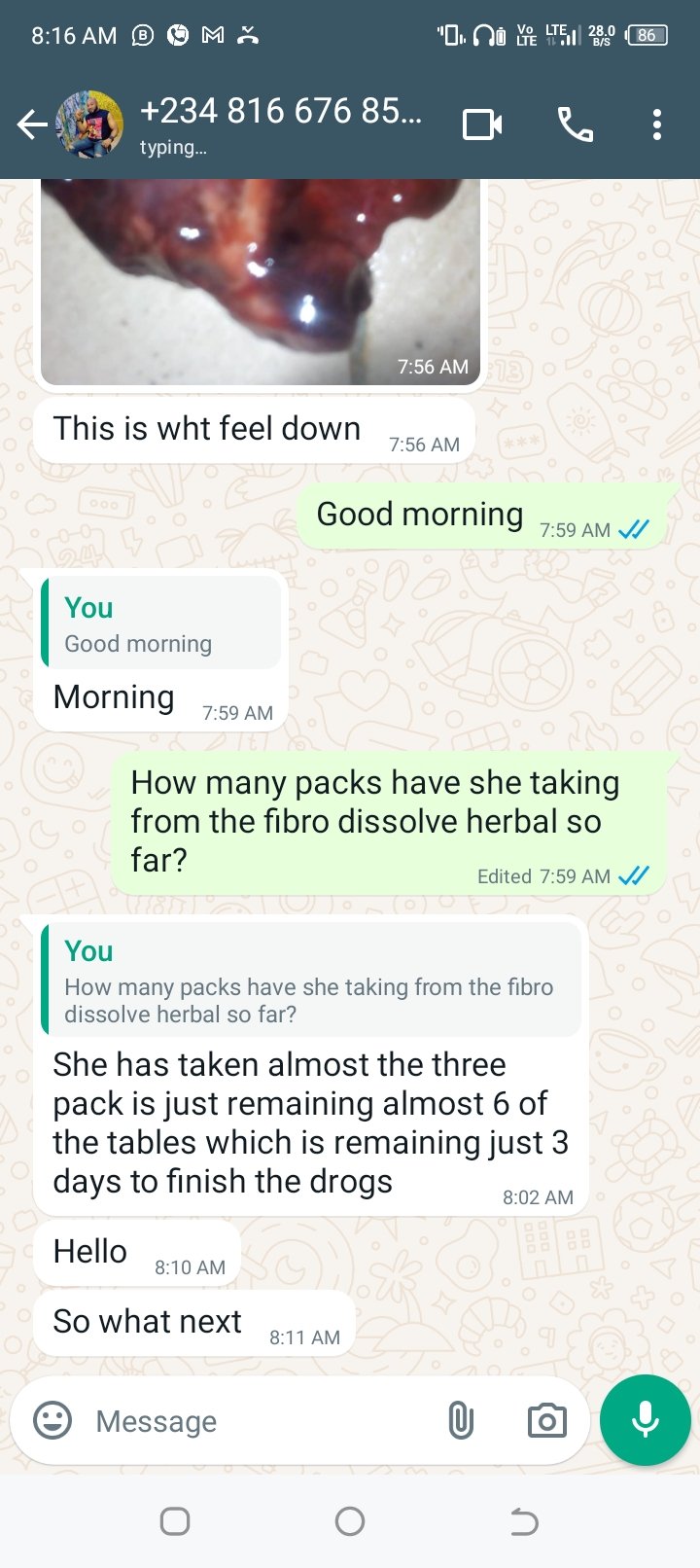Tap the microphone voice message button

pos(645,1420)
